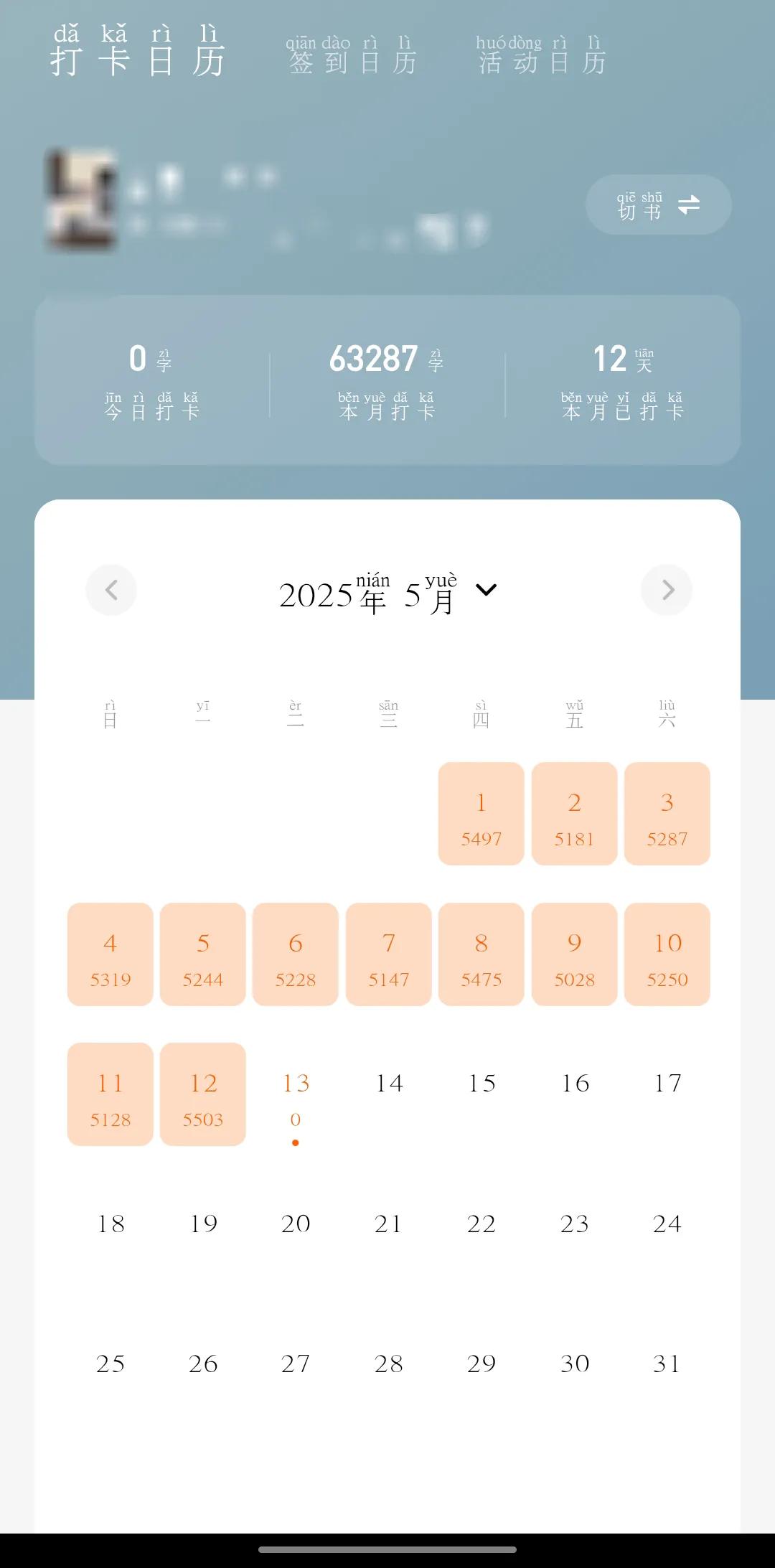Select May 8 with 5475 words

481,954
